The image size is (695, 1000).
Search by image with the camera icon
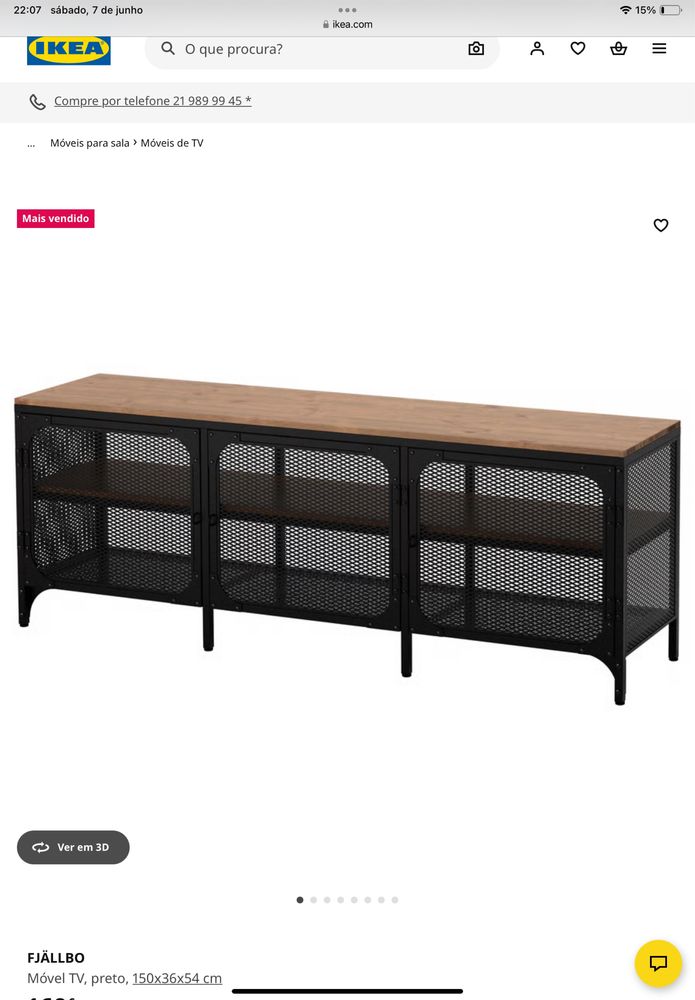click(476, 49)
